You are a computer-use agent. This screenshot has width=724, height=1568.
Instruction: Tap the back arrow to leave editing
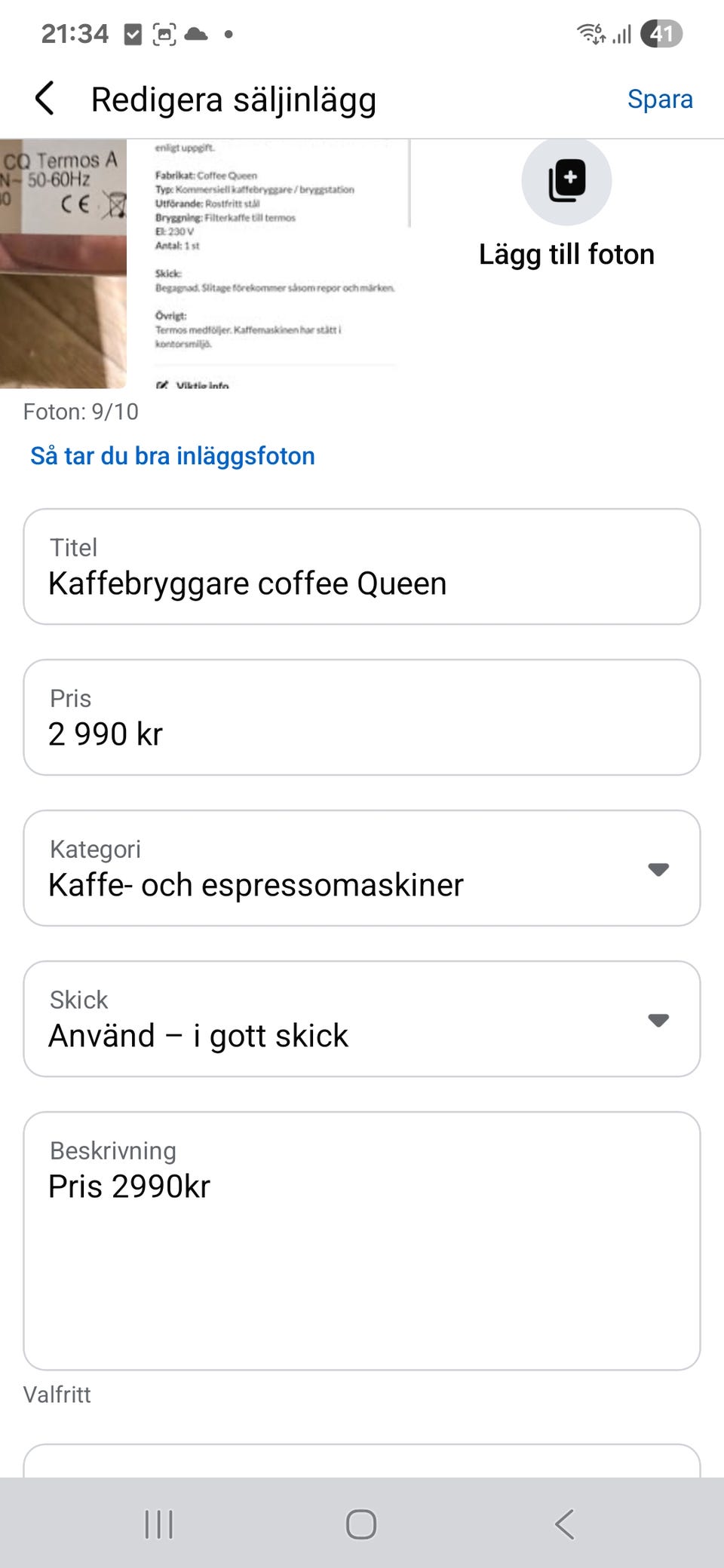click(44, 98)
